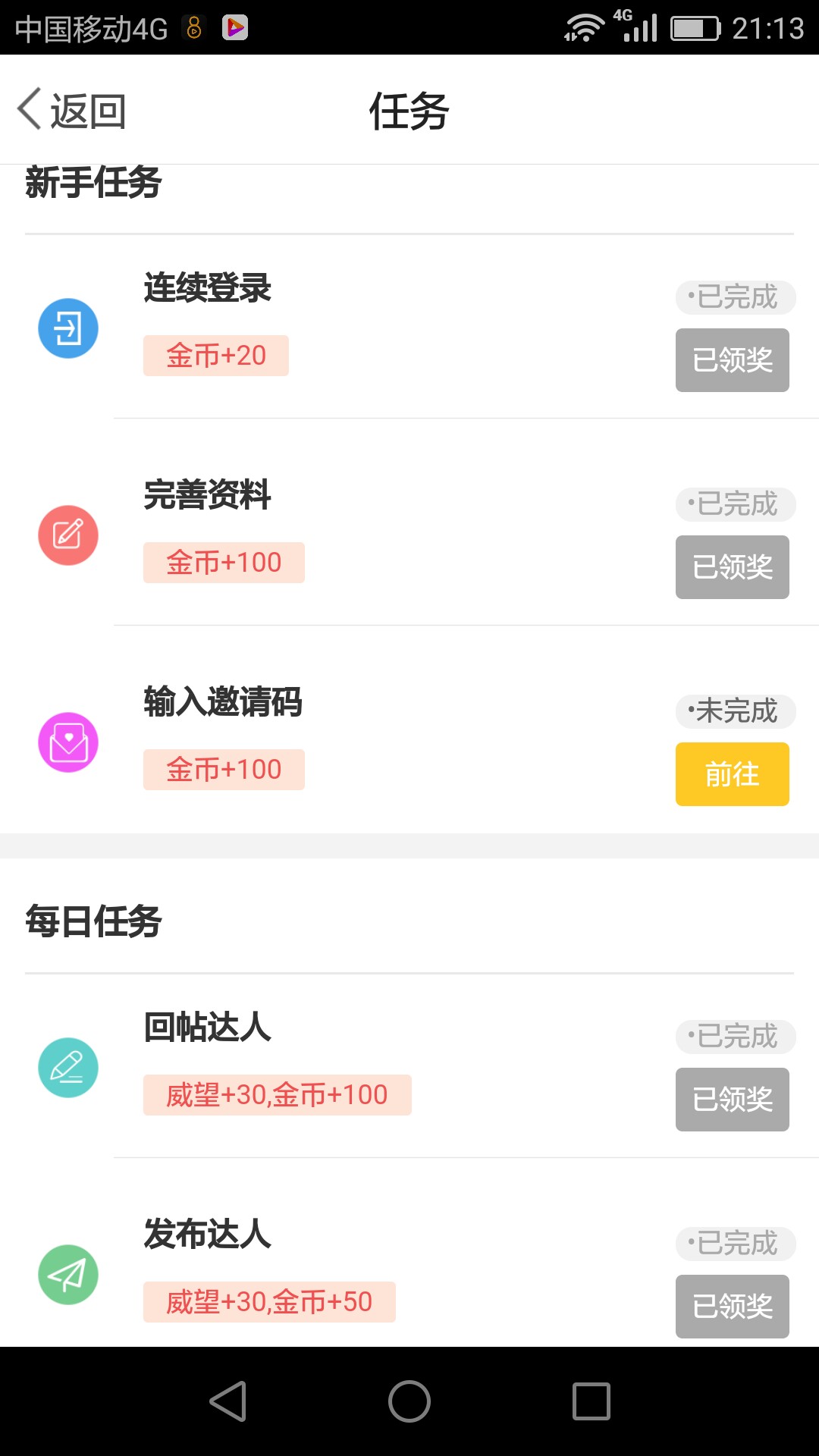Open the 输入邀请码 task row
This screenshot has height=1456, width=819.
click(x=409, y=730)
